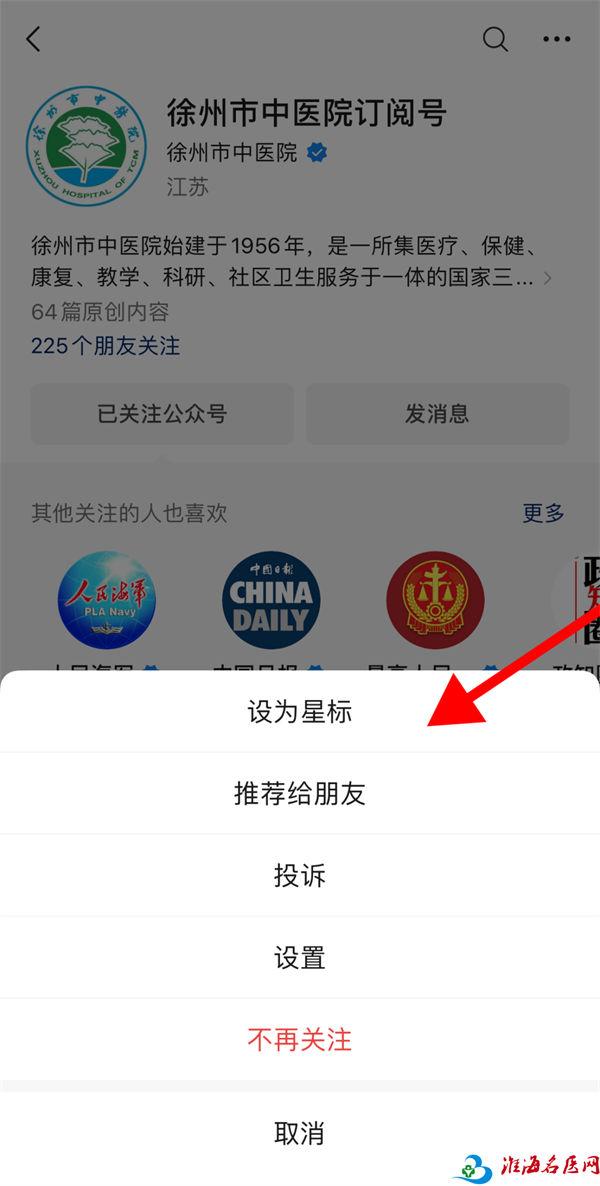Open the 投诉 complaint option
This screenshot has height=1186, width=600.
(x=299, y=876)
